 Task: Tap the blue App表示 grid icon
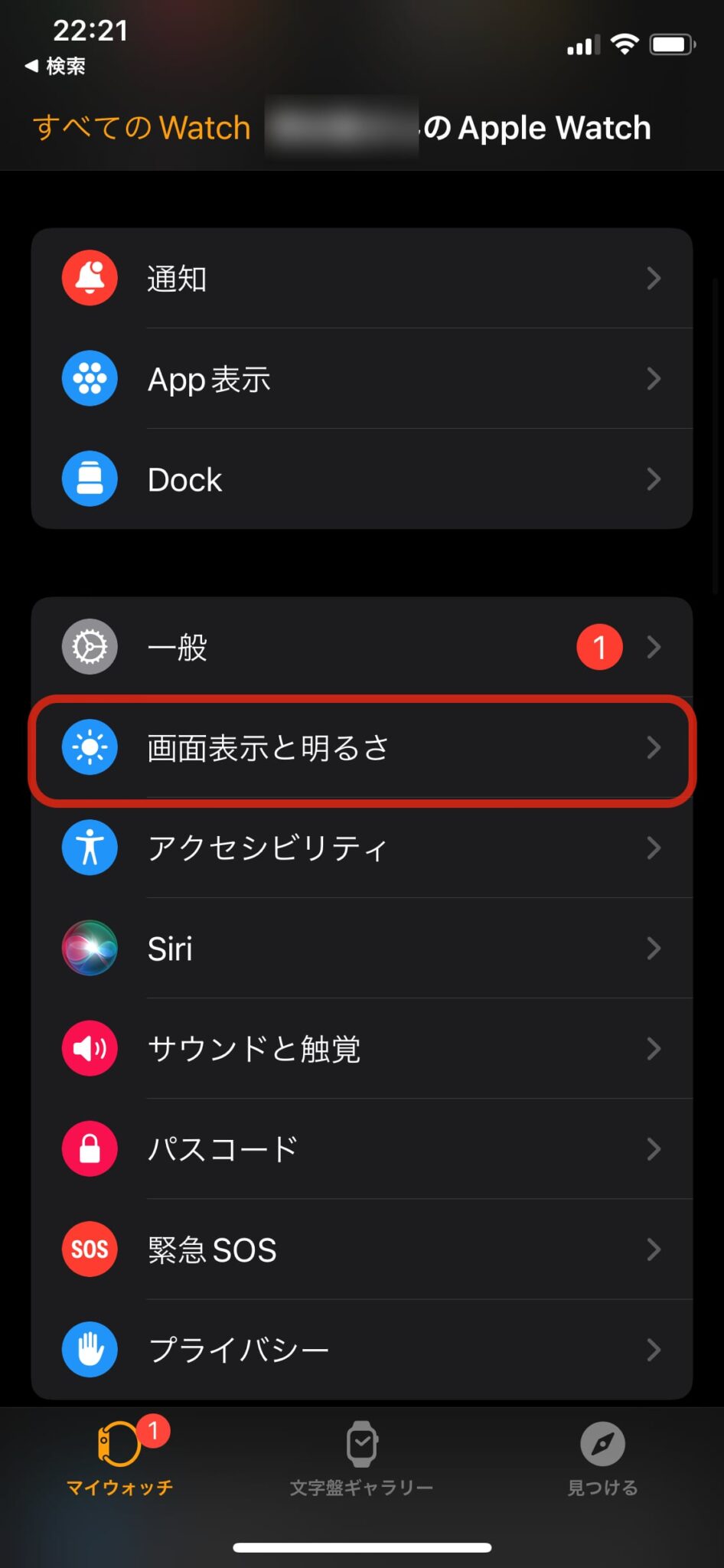click(90, 378)
